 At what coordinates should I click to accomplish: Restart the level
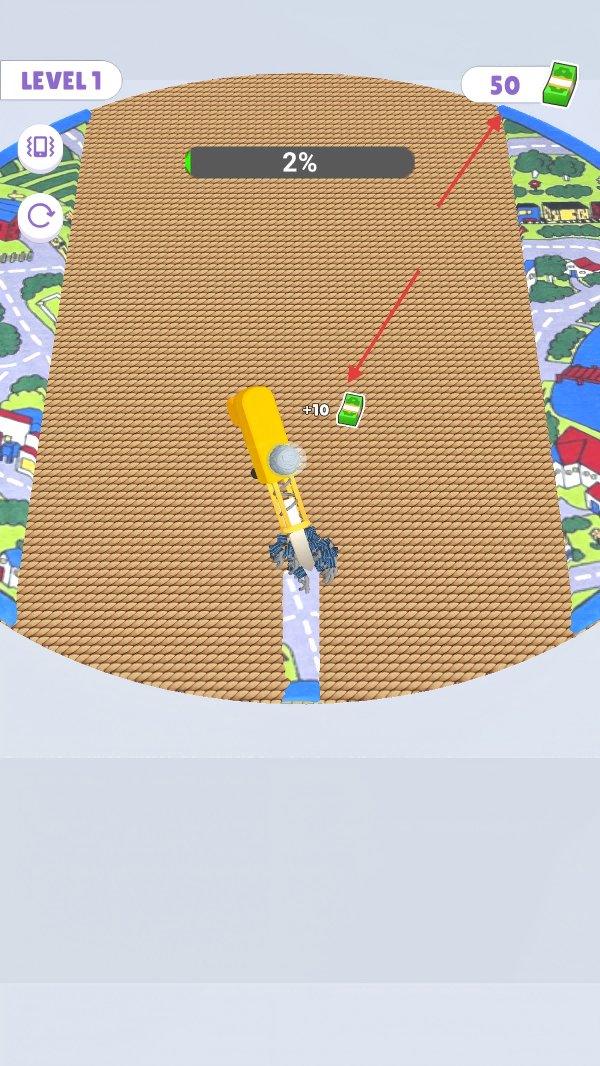(x=41, y=216)
